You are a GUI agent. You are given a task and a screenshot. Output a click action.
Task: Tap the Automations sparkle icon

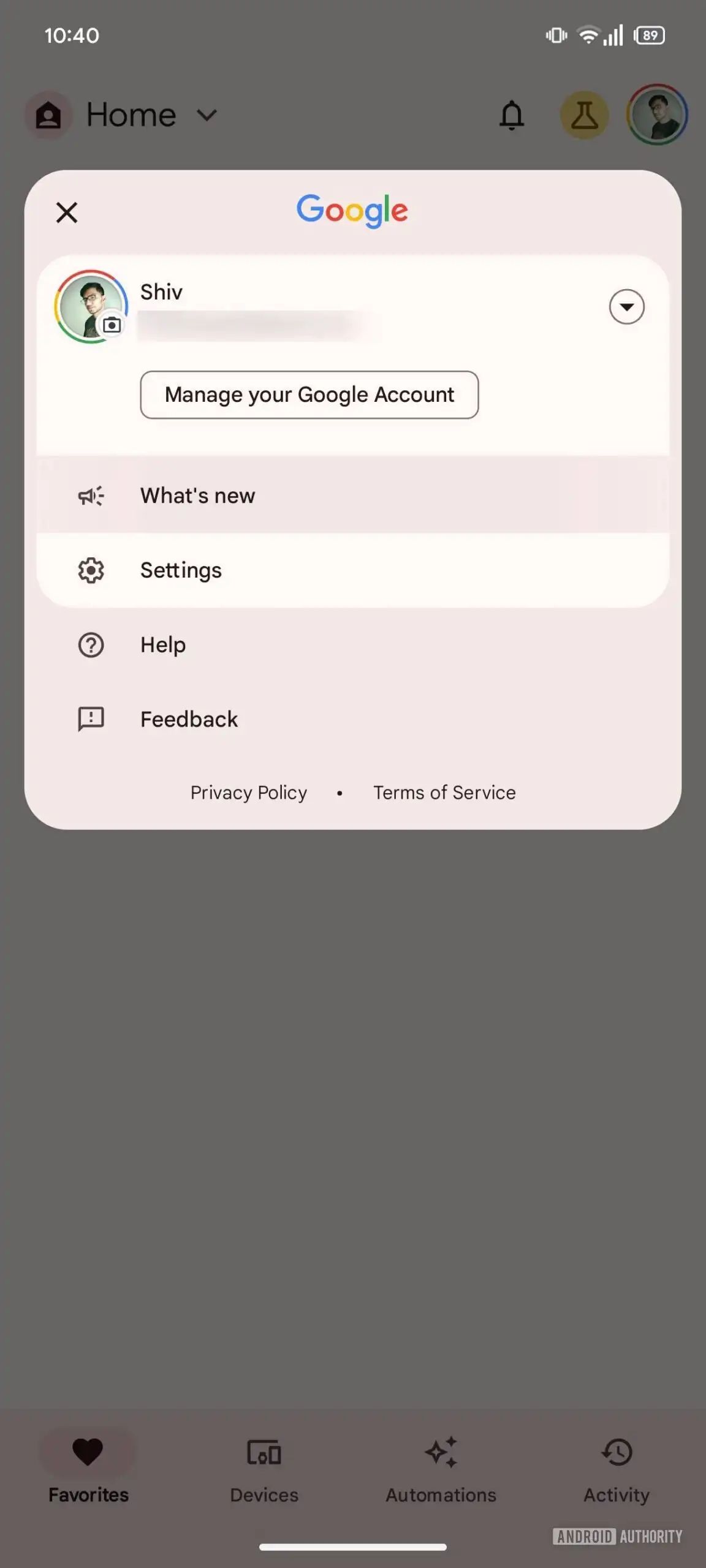click(441, 1452)
